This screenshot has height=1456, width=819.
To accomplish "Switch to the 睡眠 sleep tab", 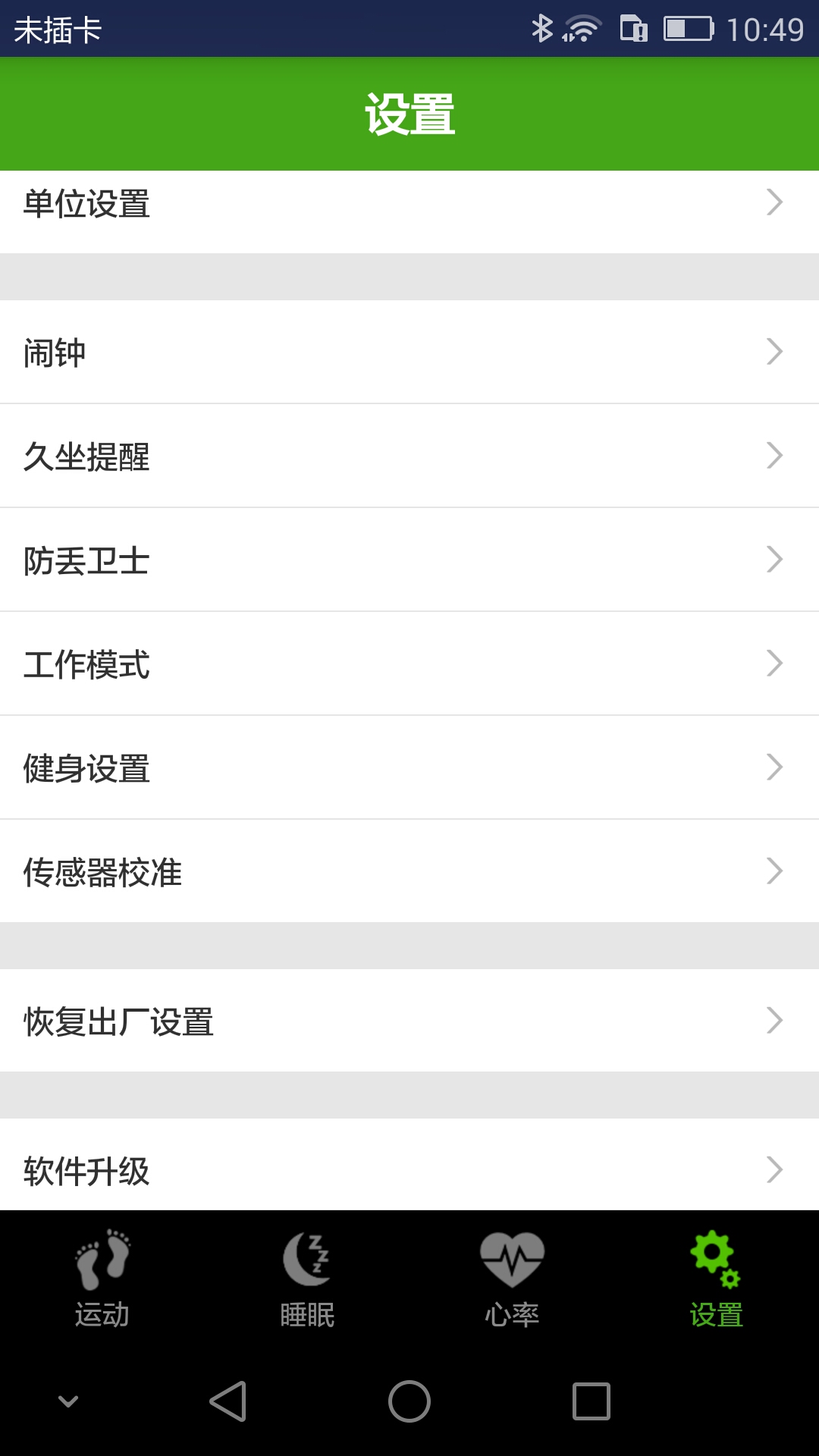I will [x=307, y=1279].
